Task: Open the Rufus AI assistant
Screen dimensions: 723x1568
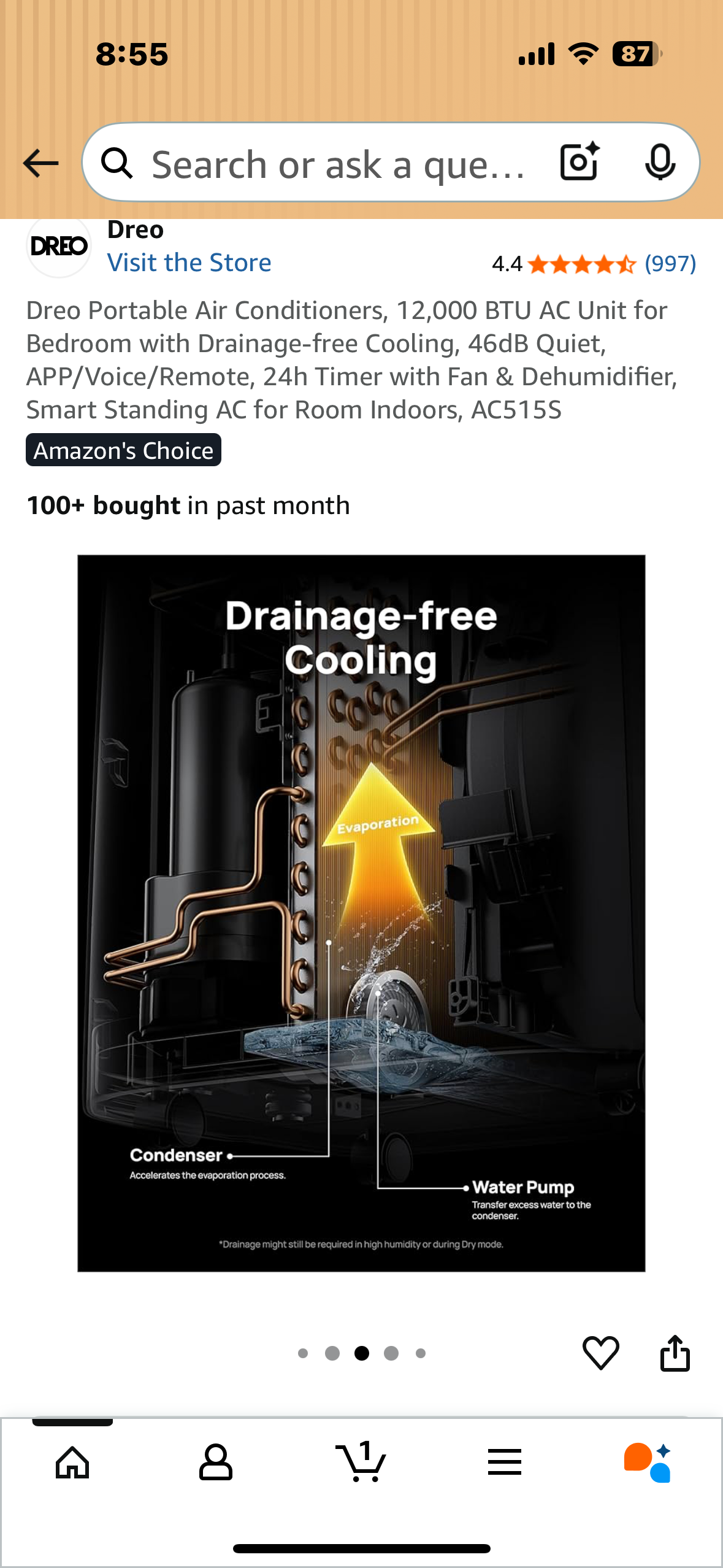Action: point(648,1462)
